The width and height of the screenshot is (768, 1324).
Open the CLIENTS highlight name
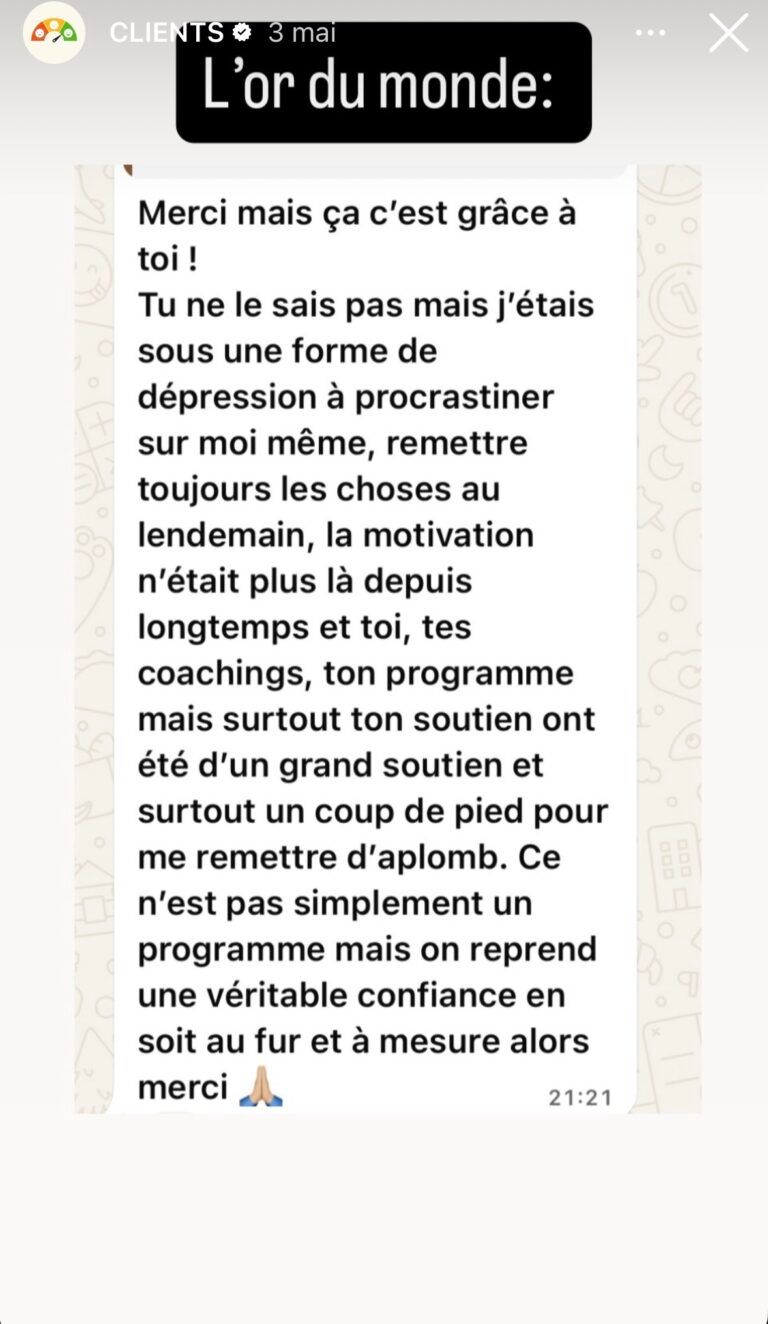pyautogui.click(x=166, y=32)
